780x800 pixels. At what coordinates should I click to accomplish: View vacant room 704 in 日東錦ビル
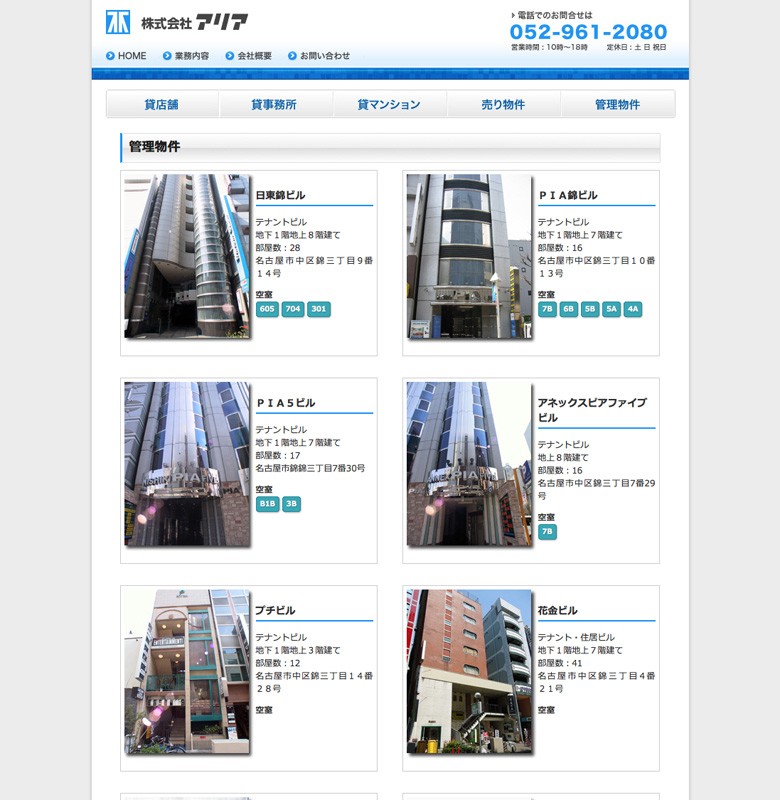coord(293,310)
